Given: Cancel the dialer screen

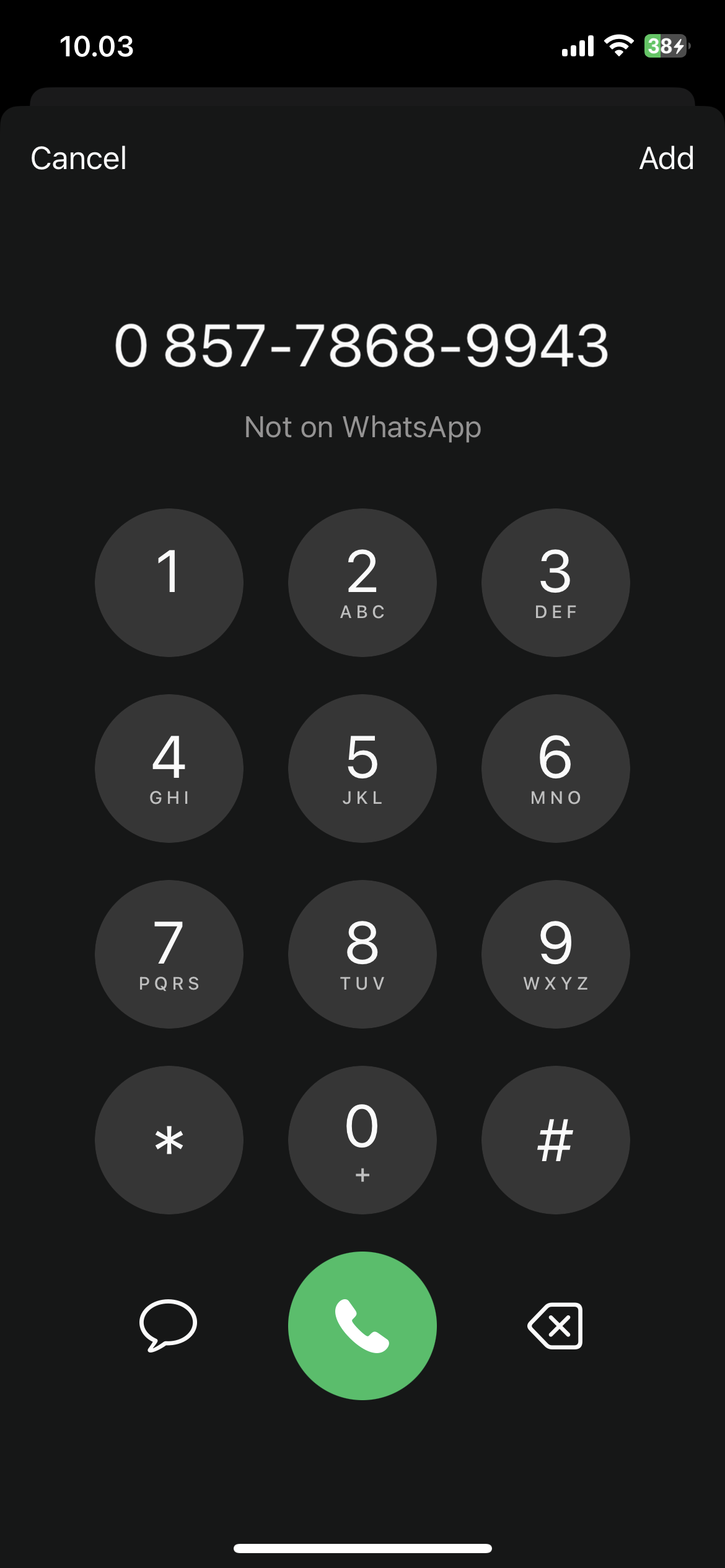Looking at the screenshot, I should (79, 159).
